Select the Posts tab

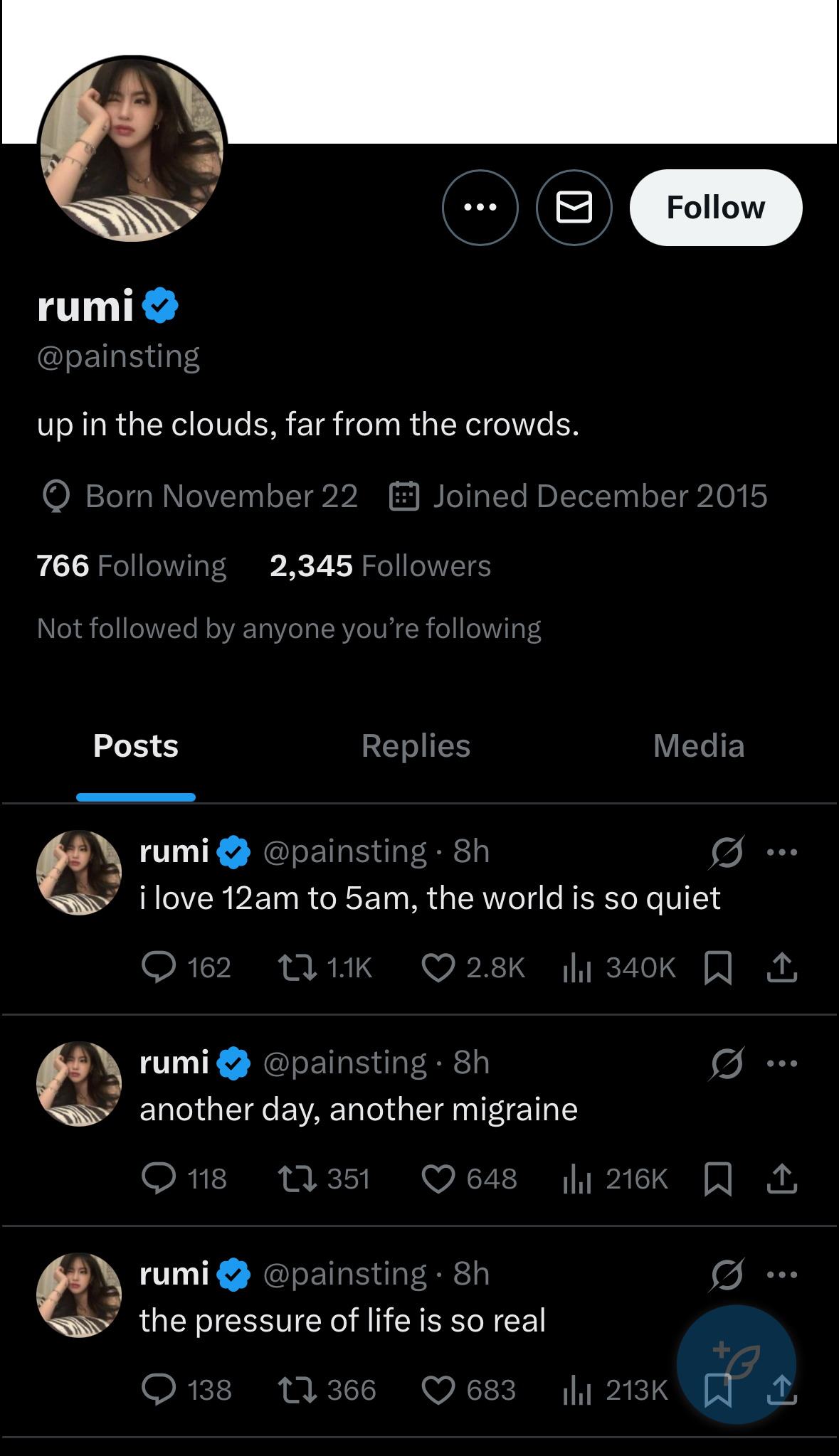click(136, 746)
